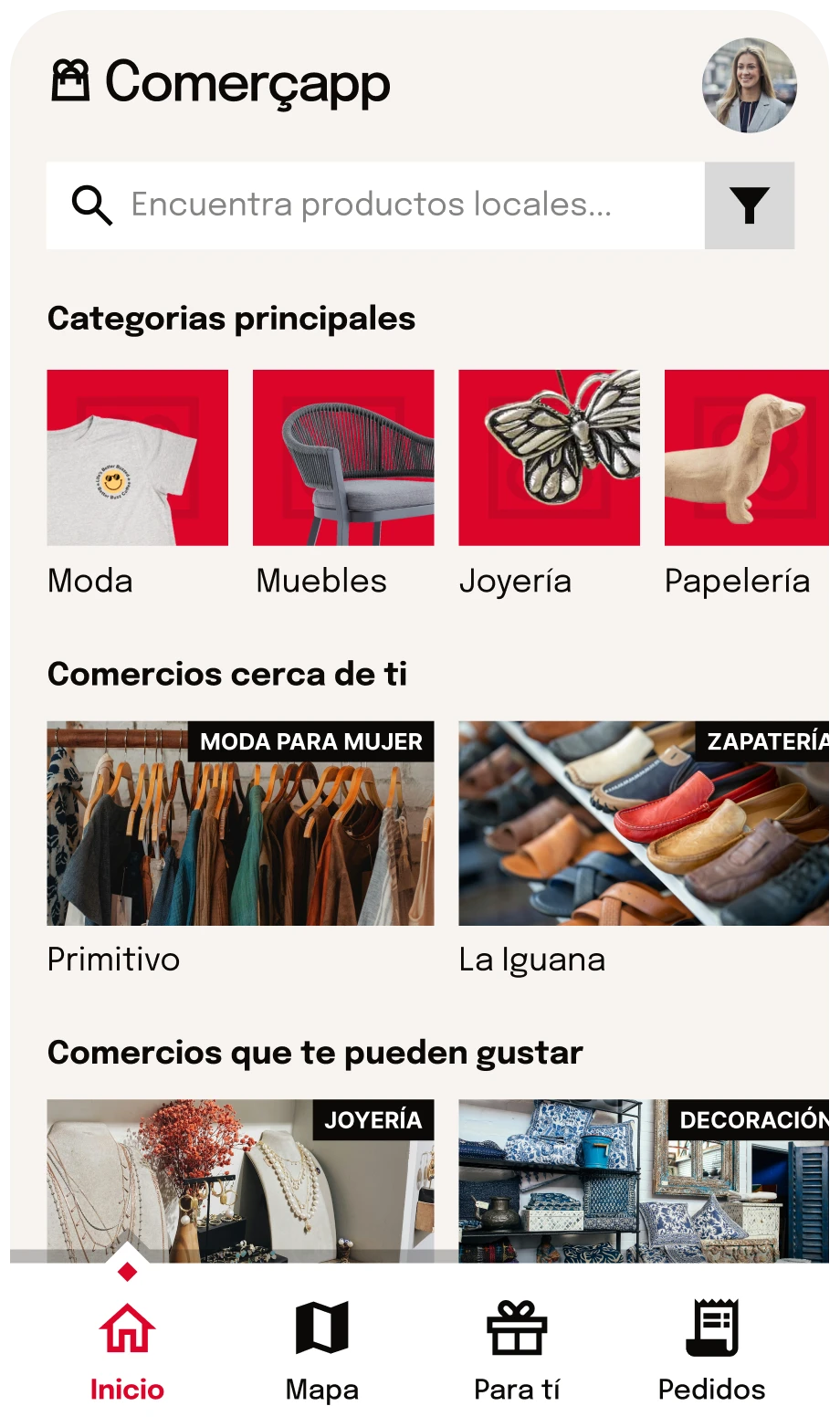
Task: Open the profile picture avatar
Action: pyautogui.click(x=749, y=85)
